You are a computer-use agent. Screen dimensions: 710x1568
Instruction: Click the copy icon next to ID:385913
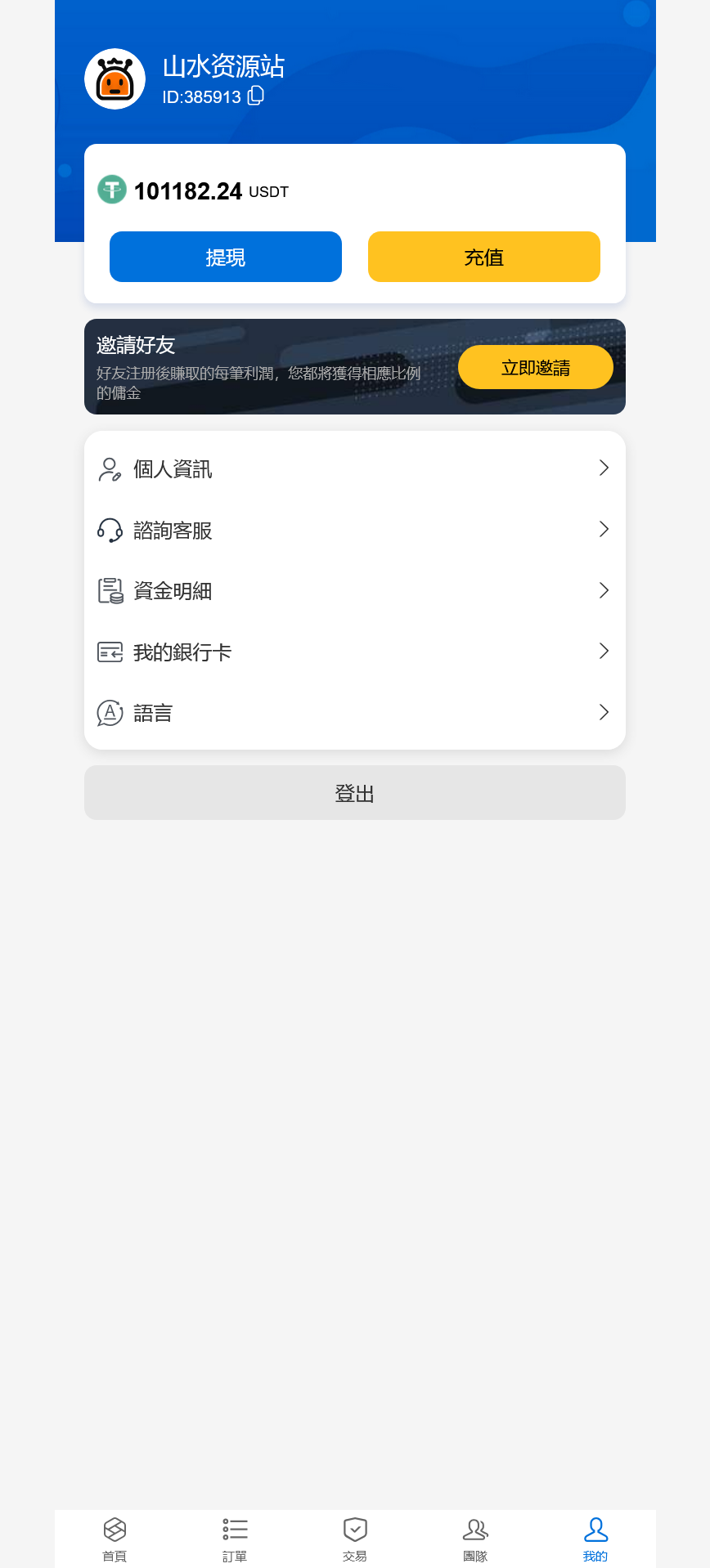(x=256, y=96)
